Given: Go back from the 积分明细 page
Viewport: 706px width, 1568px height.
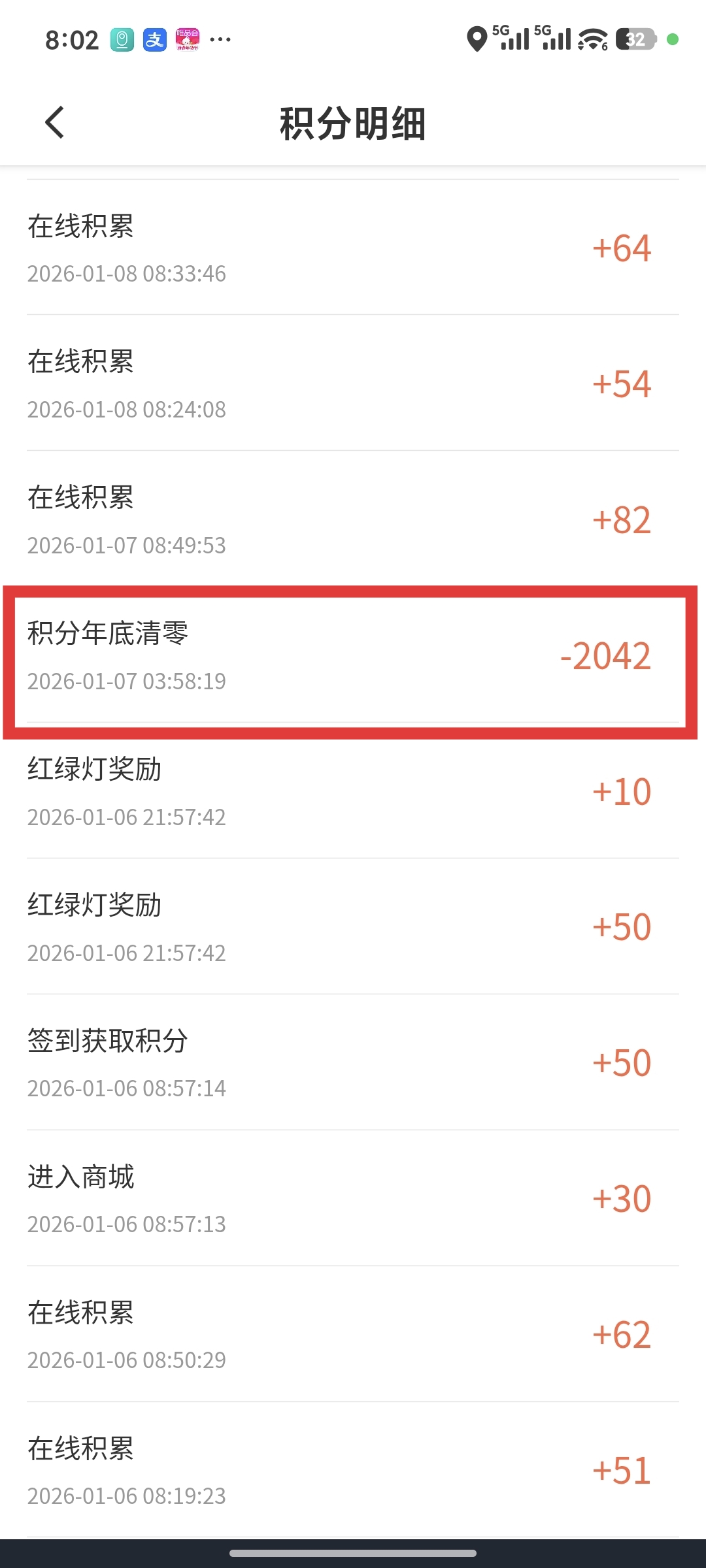Looking at the screenshot, I should [55, 123].
